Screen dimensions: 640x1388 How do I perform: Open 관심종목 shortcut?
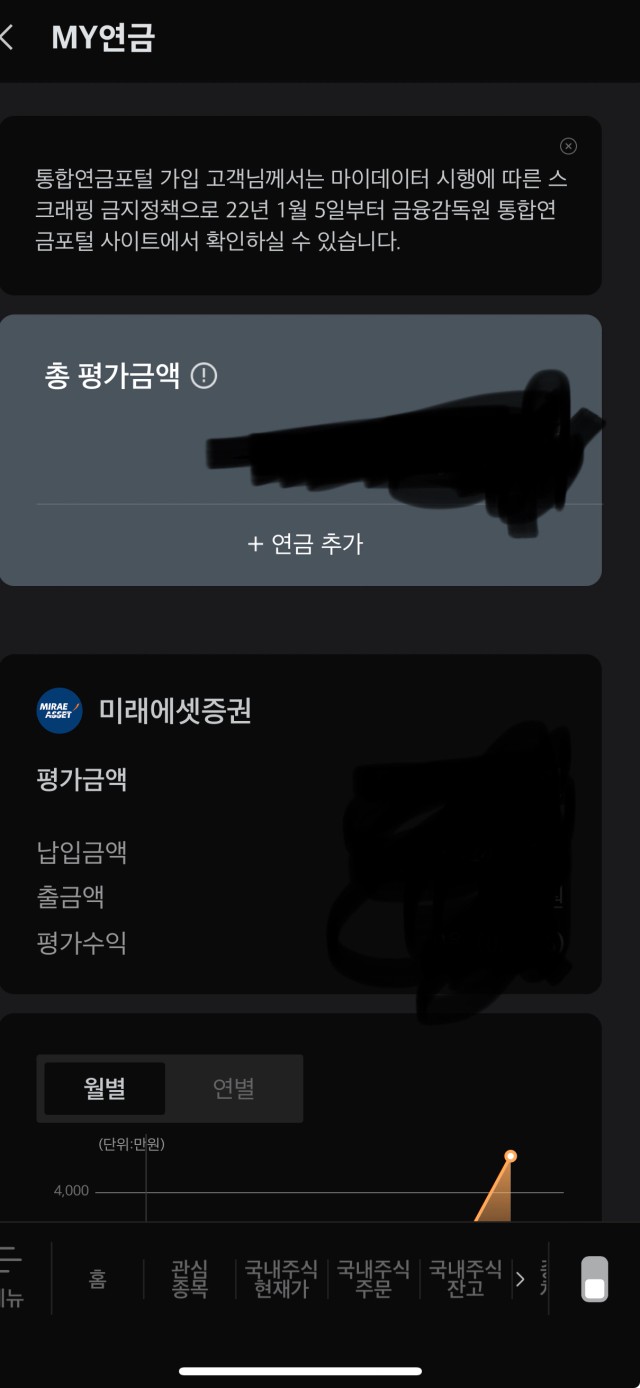pyautogui.click(x=189, y=1279)
